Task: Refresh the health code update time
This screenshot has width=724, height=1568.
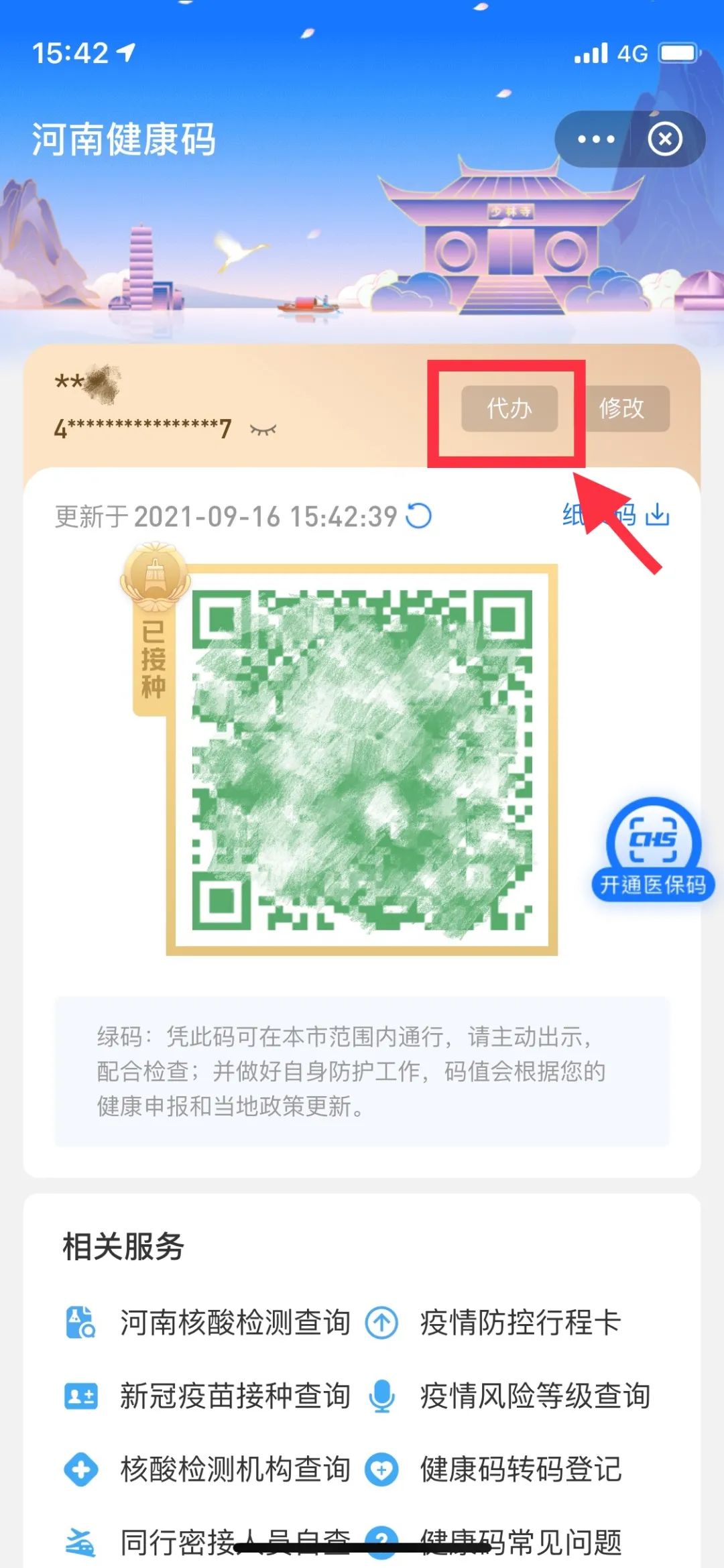Action: click(x=419, y=516)
